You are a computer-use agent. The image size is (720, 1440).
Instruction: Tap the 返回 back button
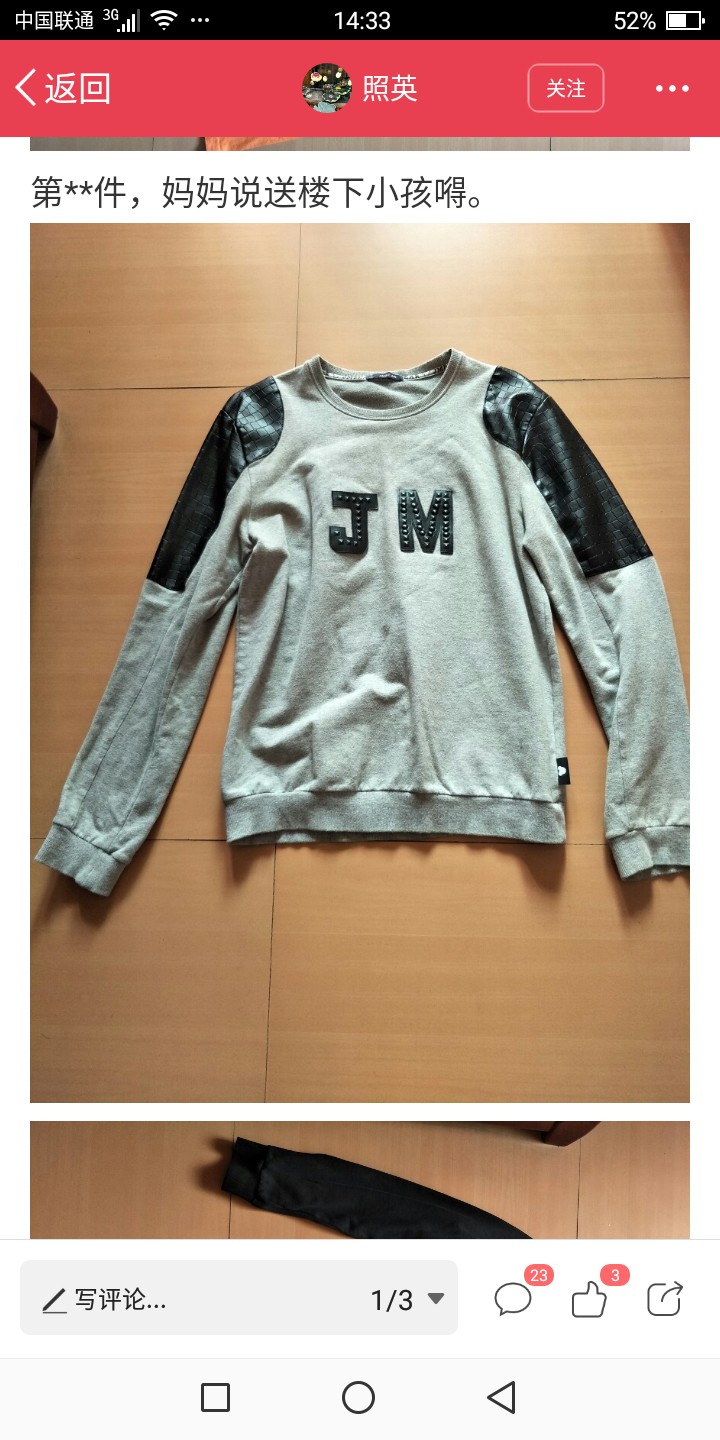click(62, 88)
